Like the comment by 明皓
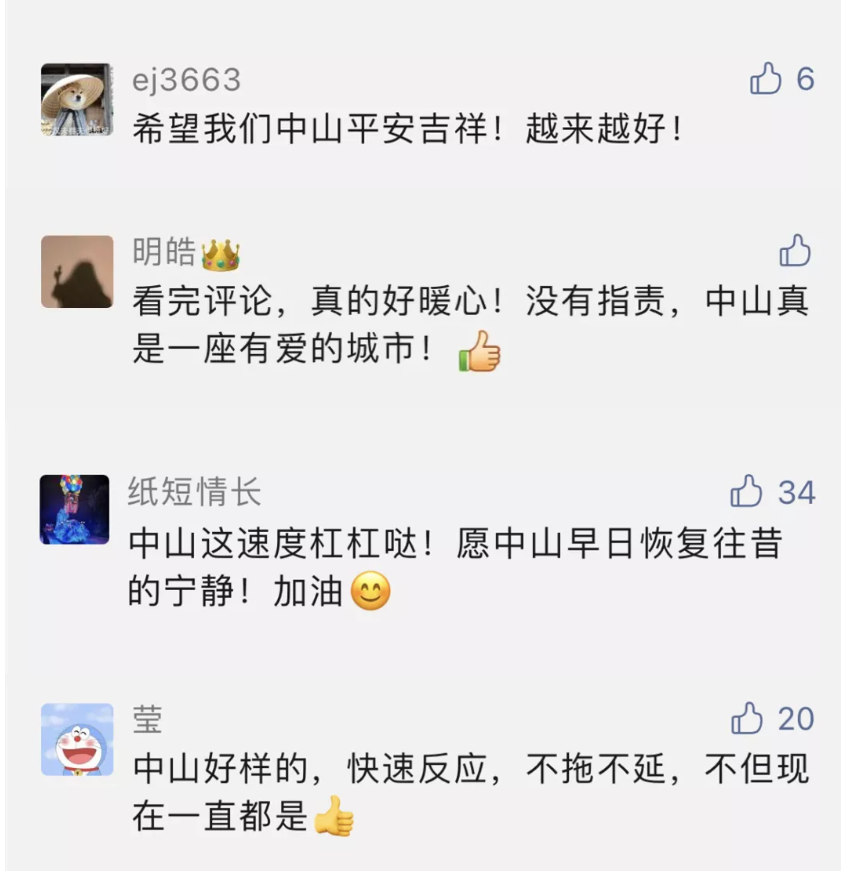841x871 pixels. click(795, 250)
